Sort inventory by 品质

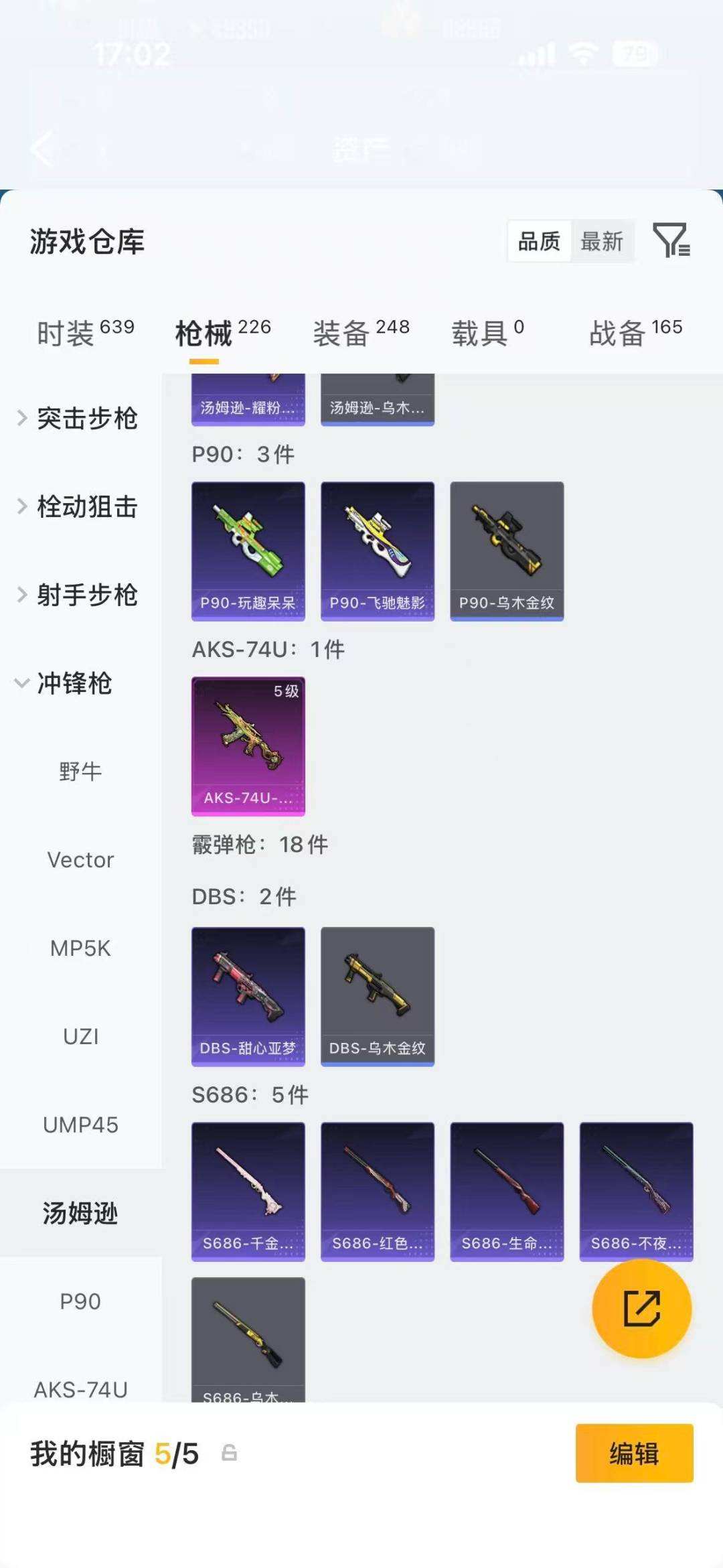point(540,241)
